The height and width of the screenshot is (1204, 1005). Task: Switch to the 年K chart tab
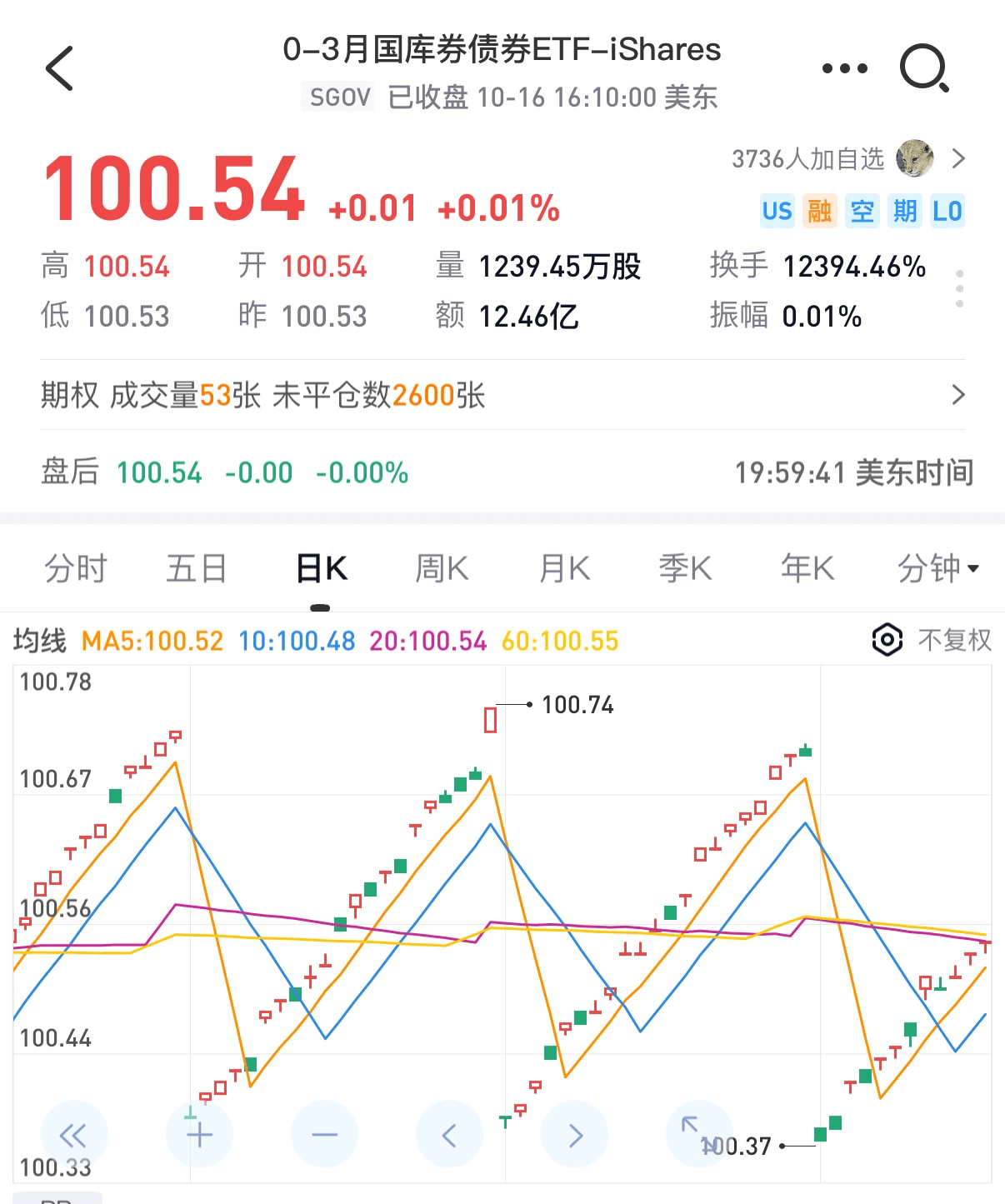point(807,569)
